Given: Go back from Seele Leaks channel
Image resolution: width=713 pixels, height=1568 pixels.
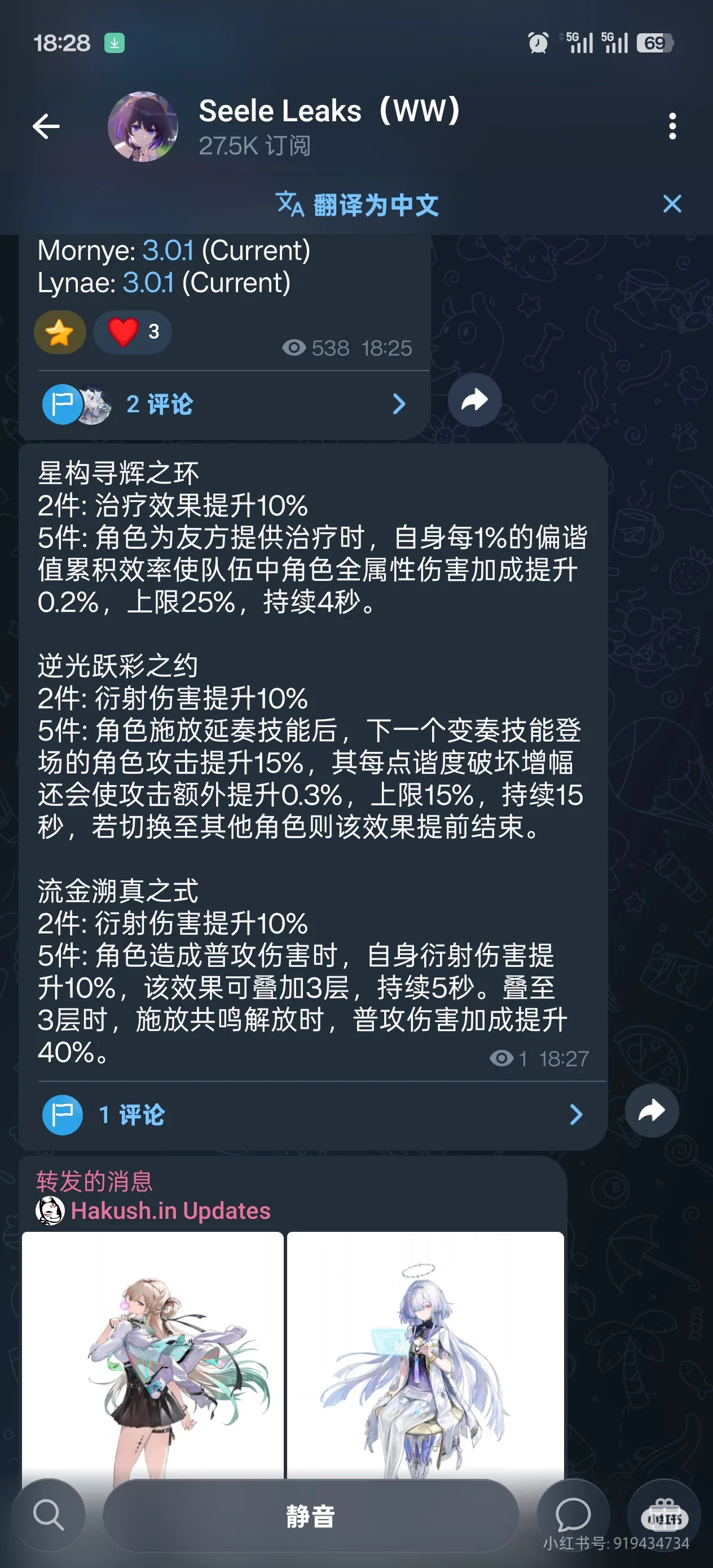Looking at the screenshot, I should coord(46,126).
